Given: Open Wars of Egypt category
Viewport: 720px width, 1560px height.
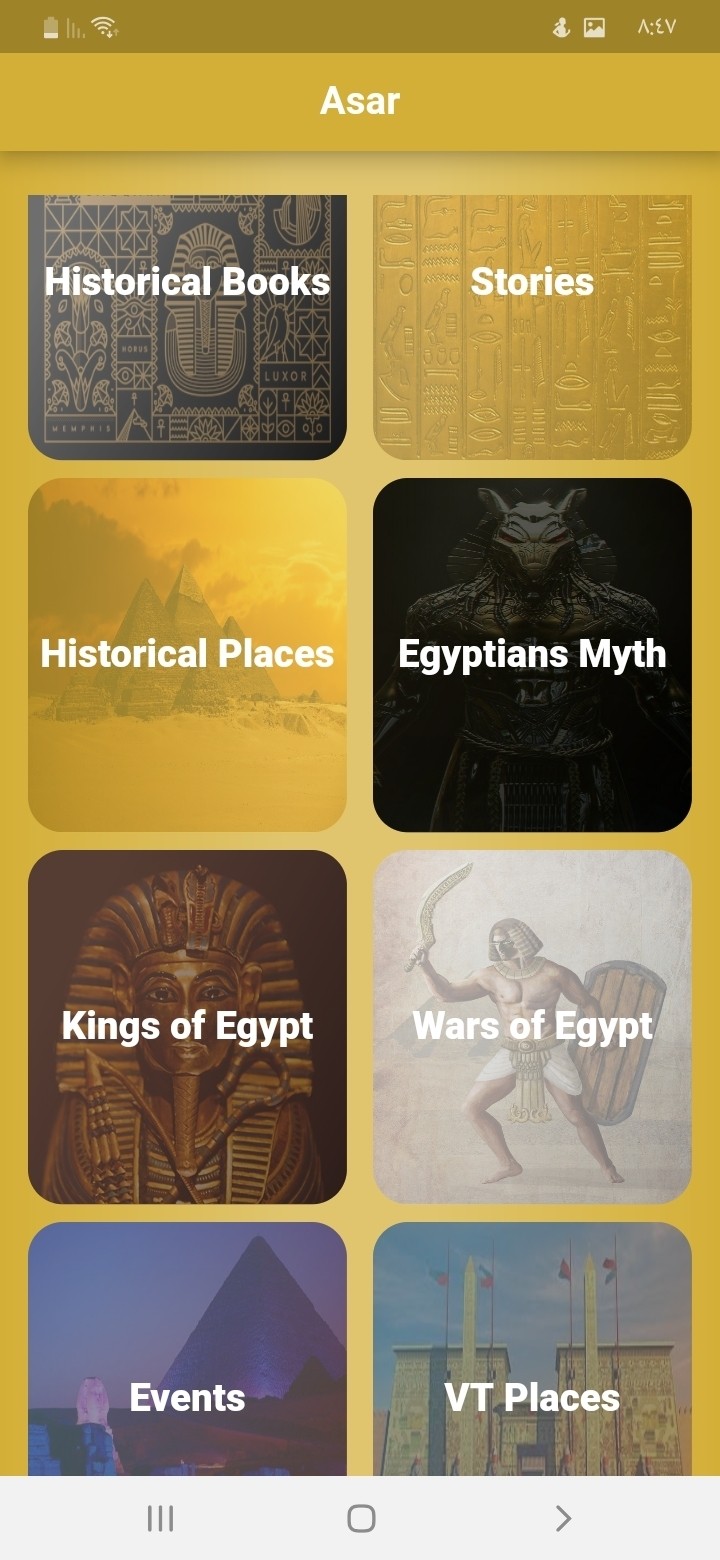Looking at the screenshot, I should coord(532,1026).
